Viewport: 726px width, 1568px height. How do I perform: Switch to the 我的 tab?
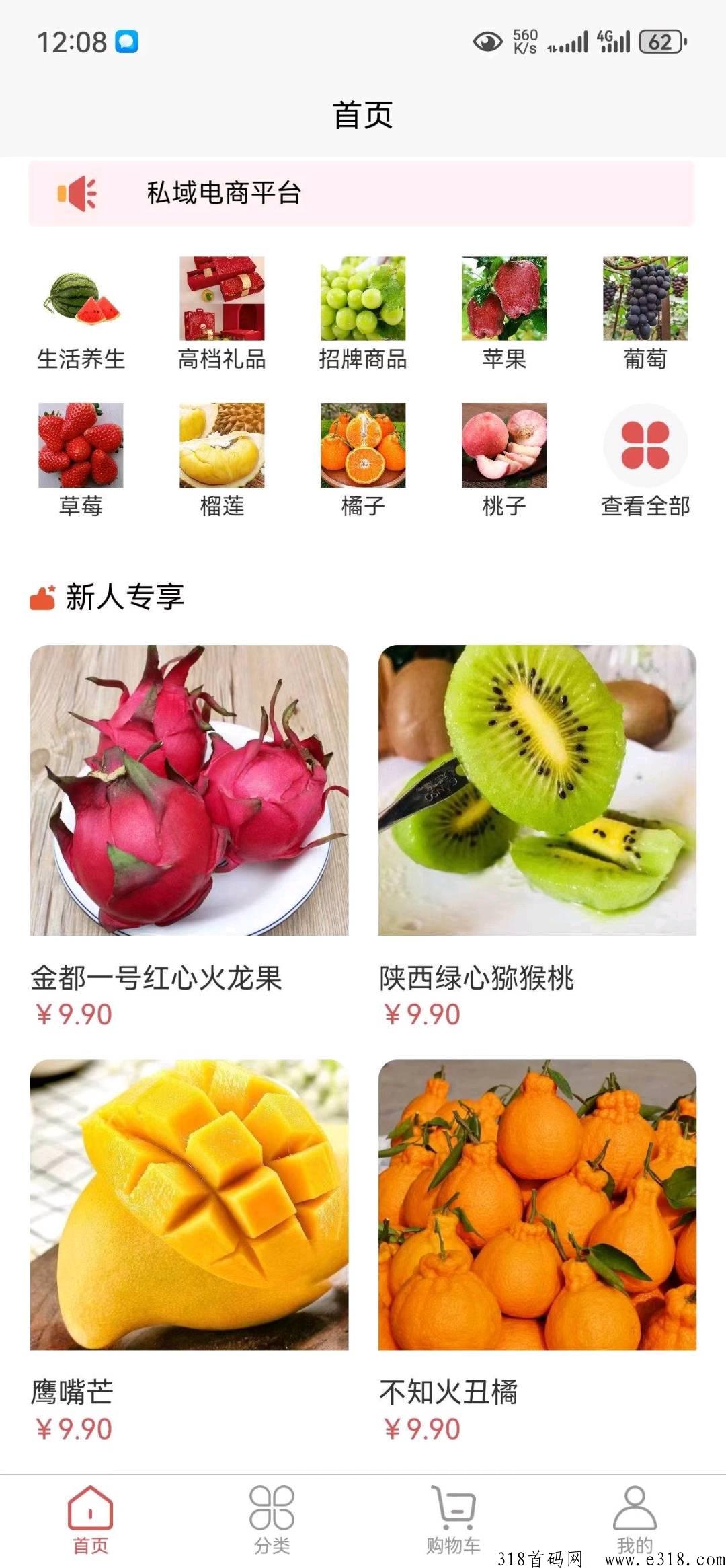point(635,1520)
